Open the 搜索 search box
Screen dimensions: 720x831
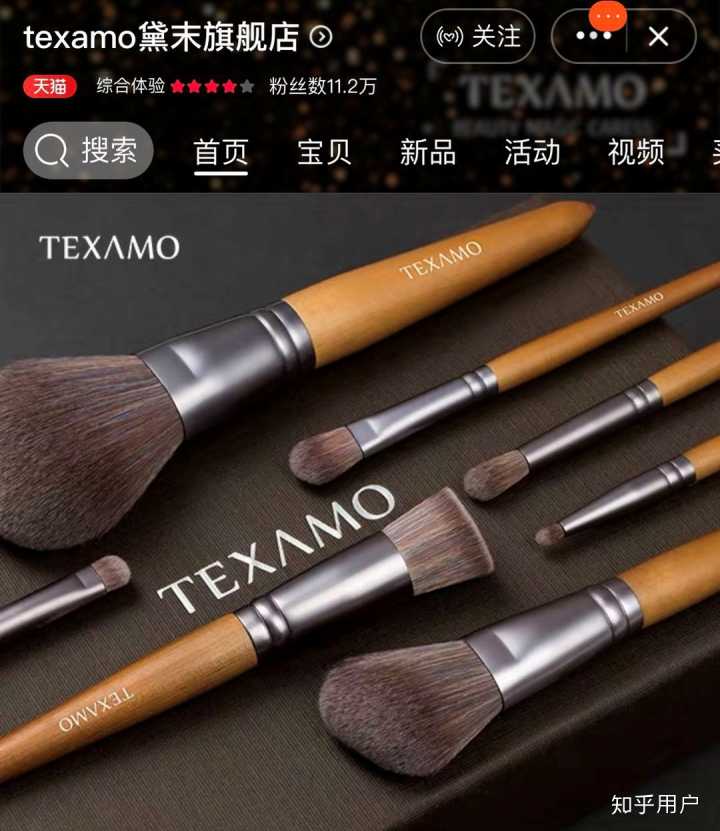coord(88,151)
